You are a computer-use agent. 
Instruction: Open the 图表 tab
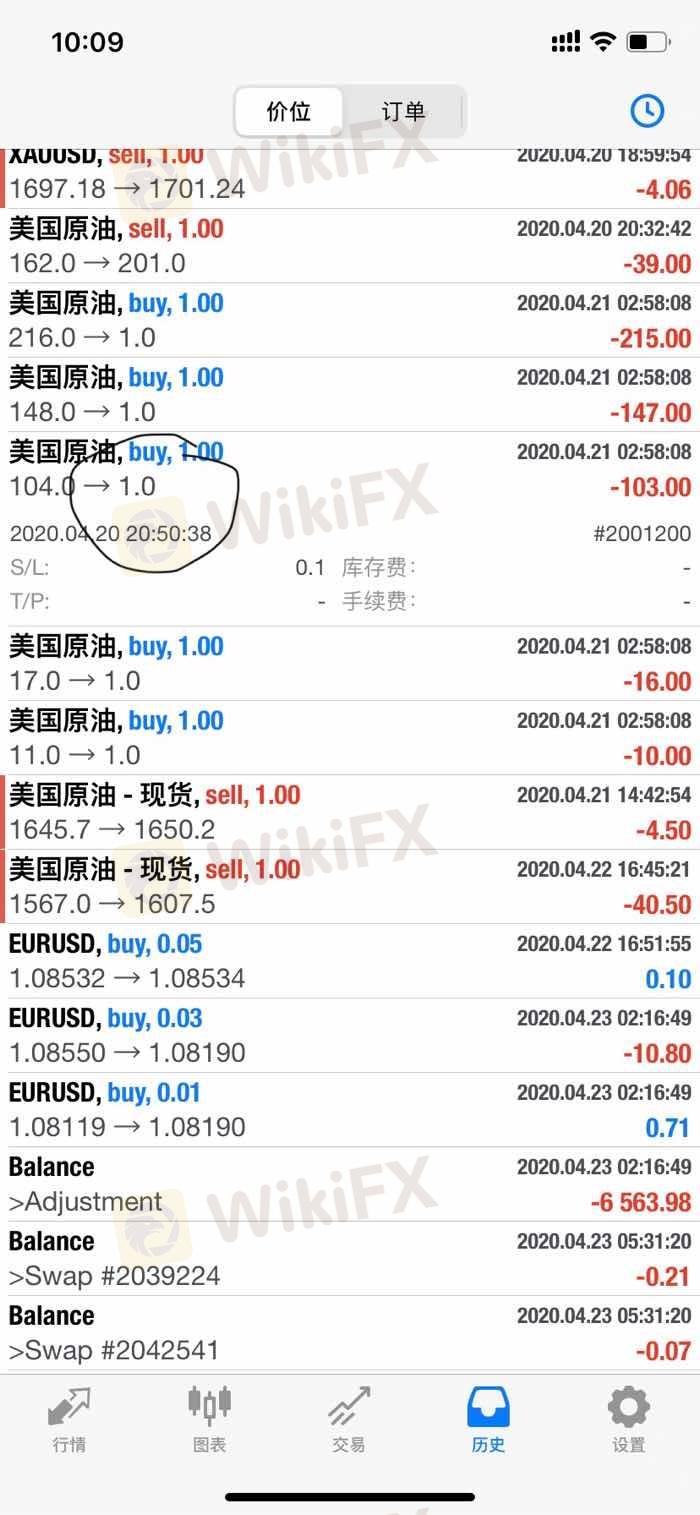209,1419
